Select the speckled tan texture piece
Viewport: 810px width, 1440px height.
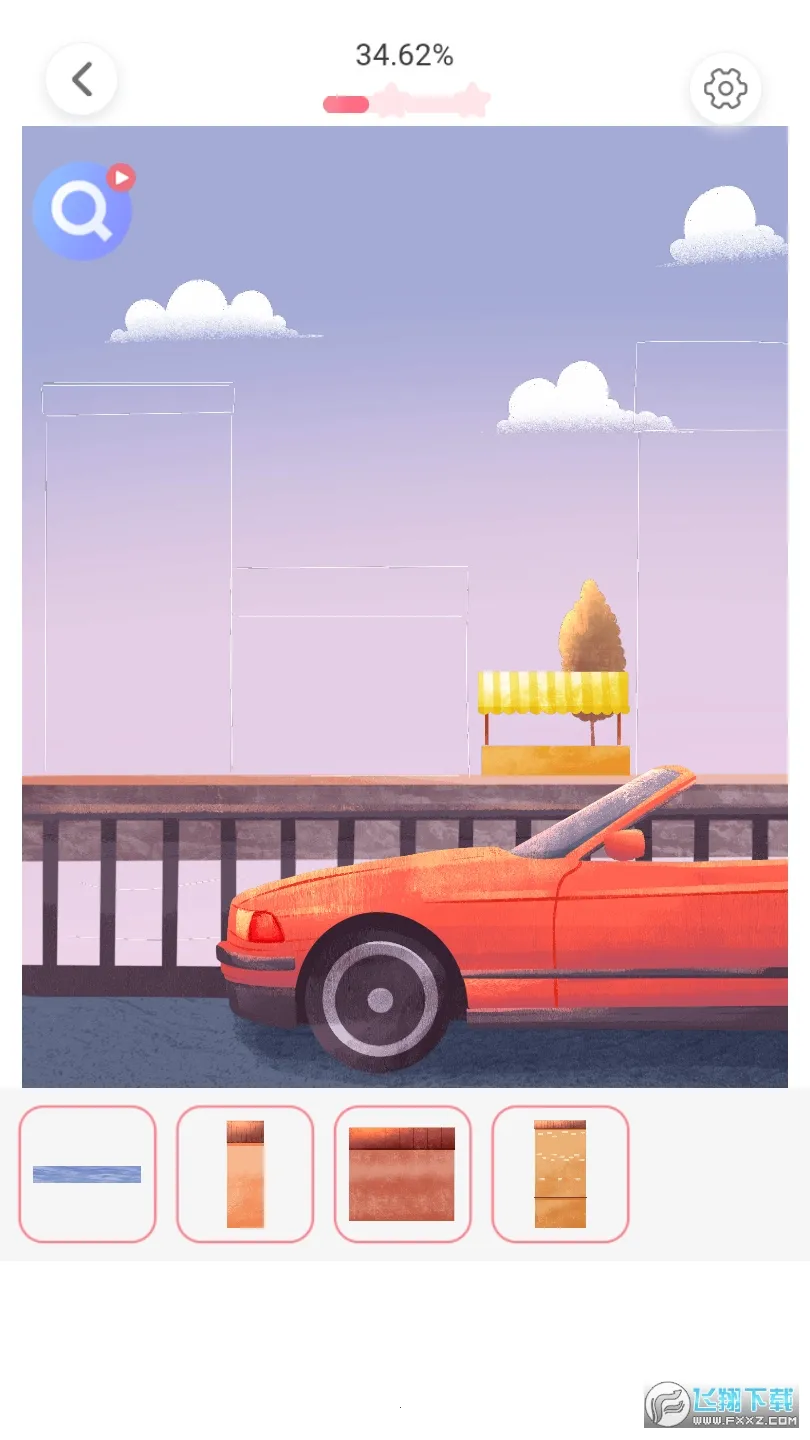coord(561,1174)
